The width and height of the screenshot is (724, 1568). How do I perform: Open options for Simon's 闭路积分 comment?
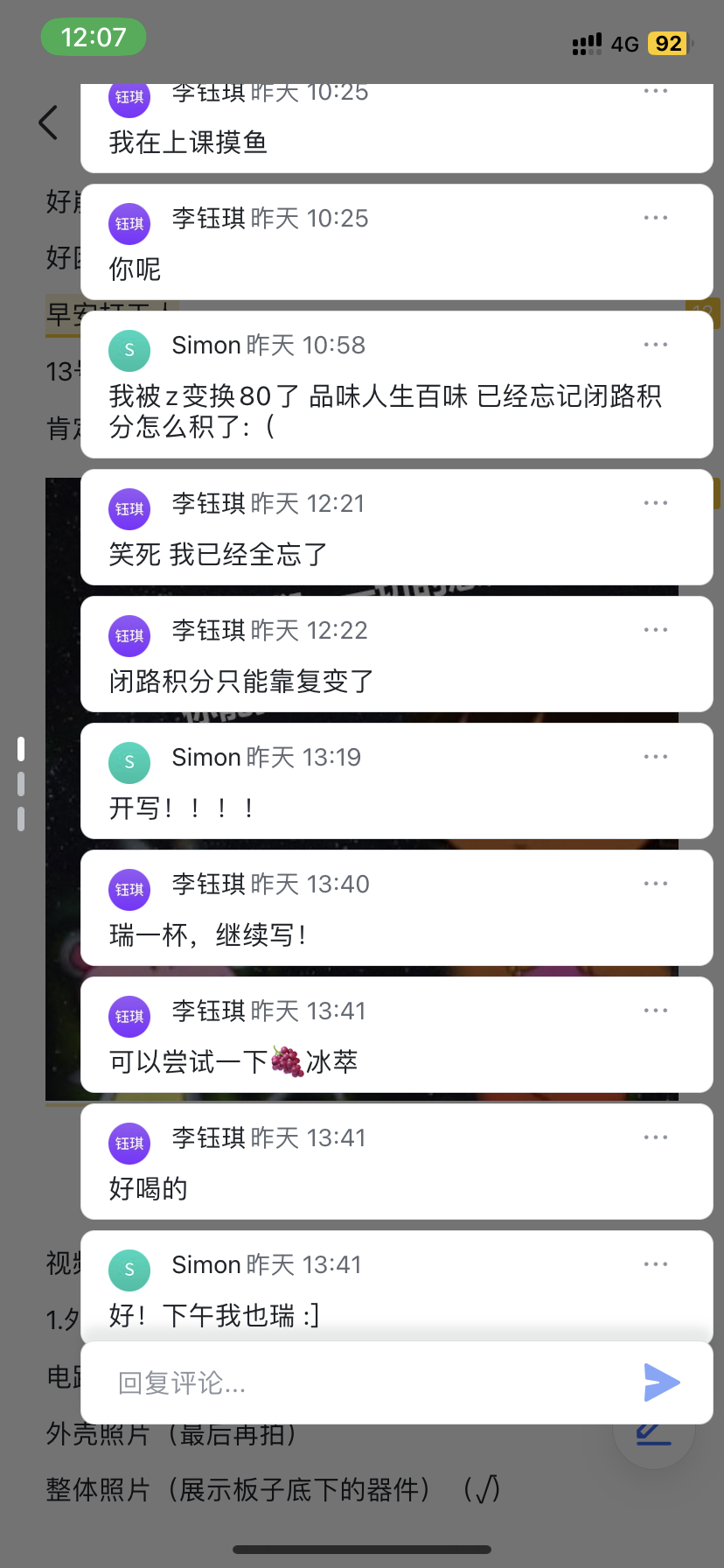pos(656,344)
